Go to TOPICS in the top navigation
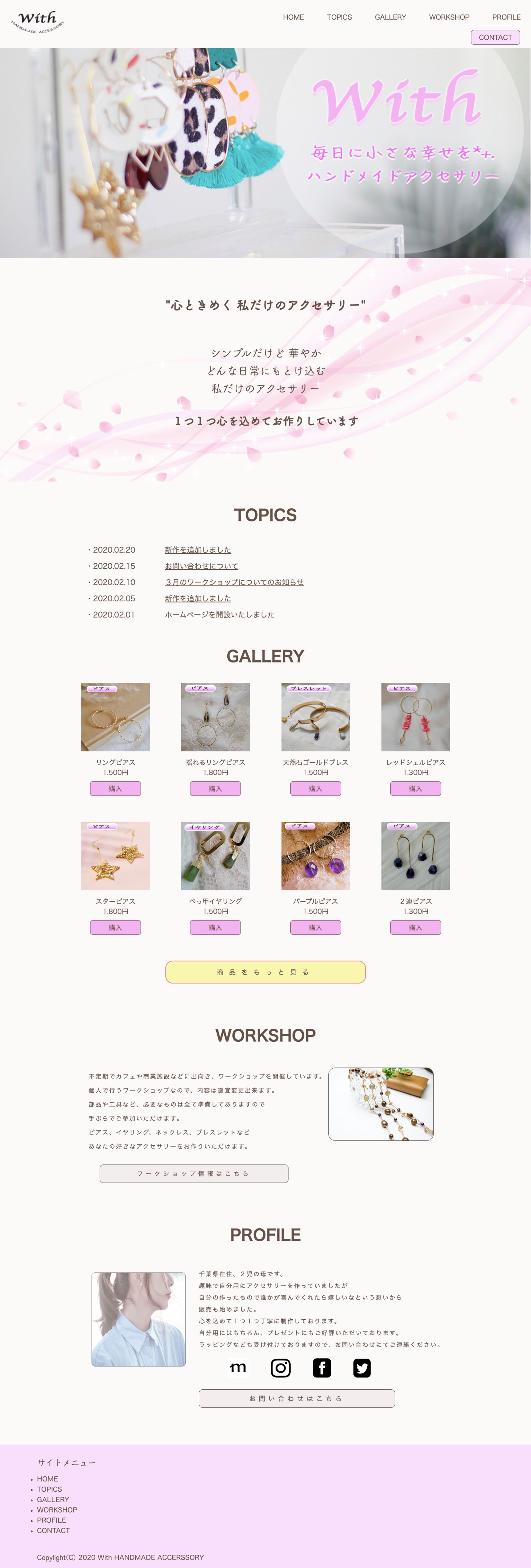Image resolution: width=531 pixels, height=1568 pixels. click(x=339, y=17)
